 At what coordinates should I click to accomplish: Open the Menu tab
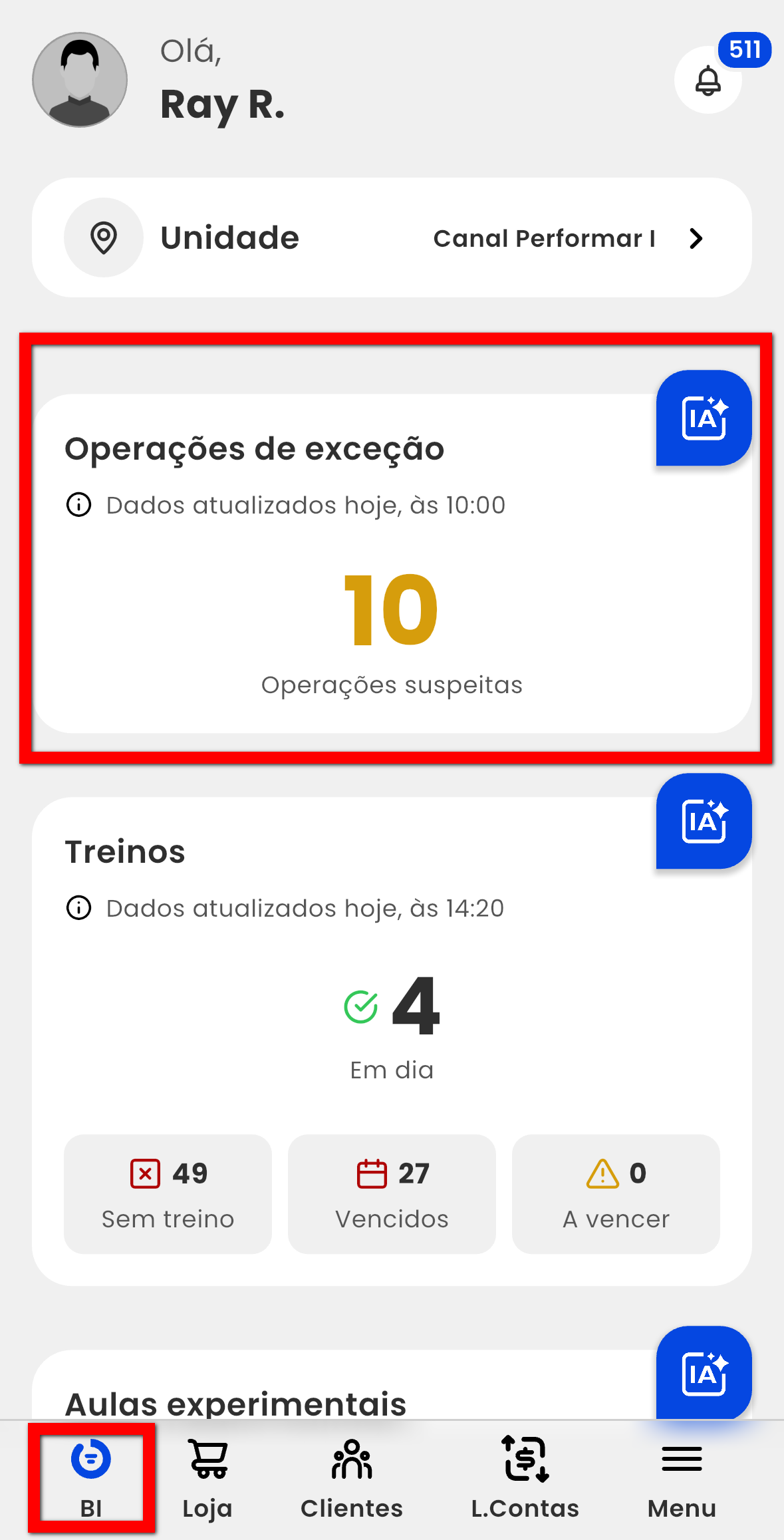point(682,1478)
